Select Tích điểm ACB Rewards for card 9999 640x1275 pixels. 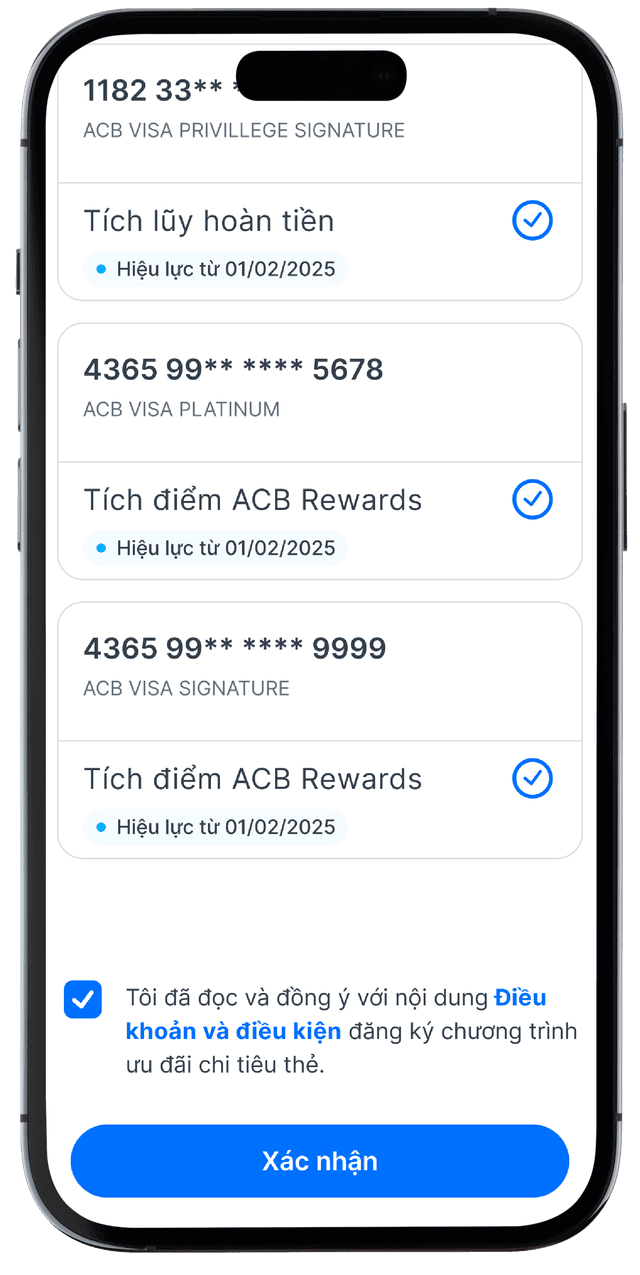[x=532, y=778]
